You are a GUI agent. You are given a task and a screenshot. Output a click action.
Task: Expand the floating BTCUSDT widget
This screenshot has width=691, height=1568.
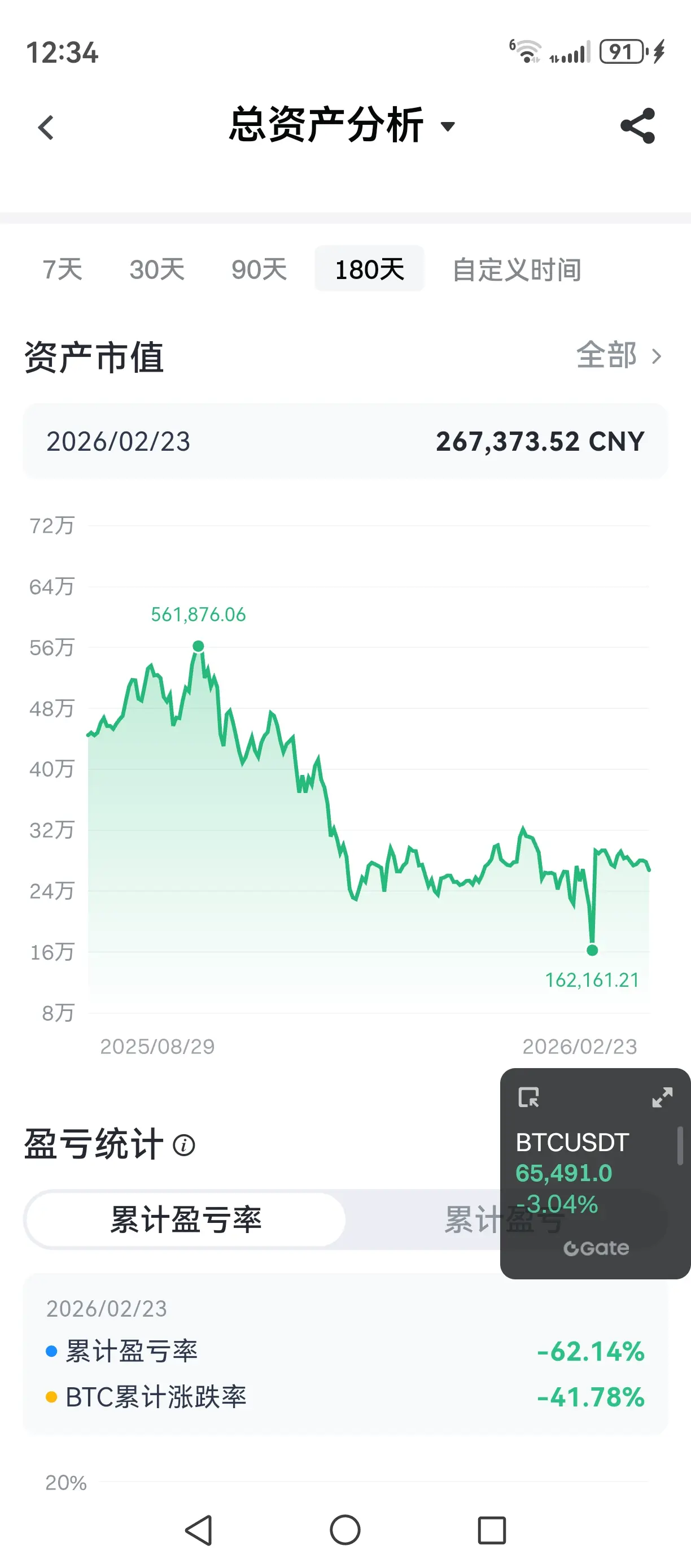(662, 1097)
